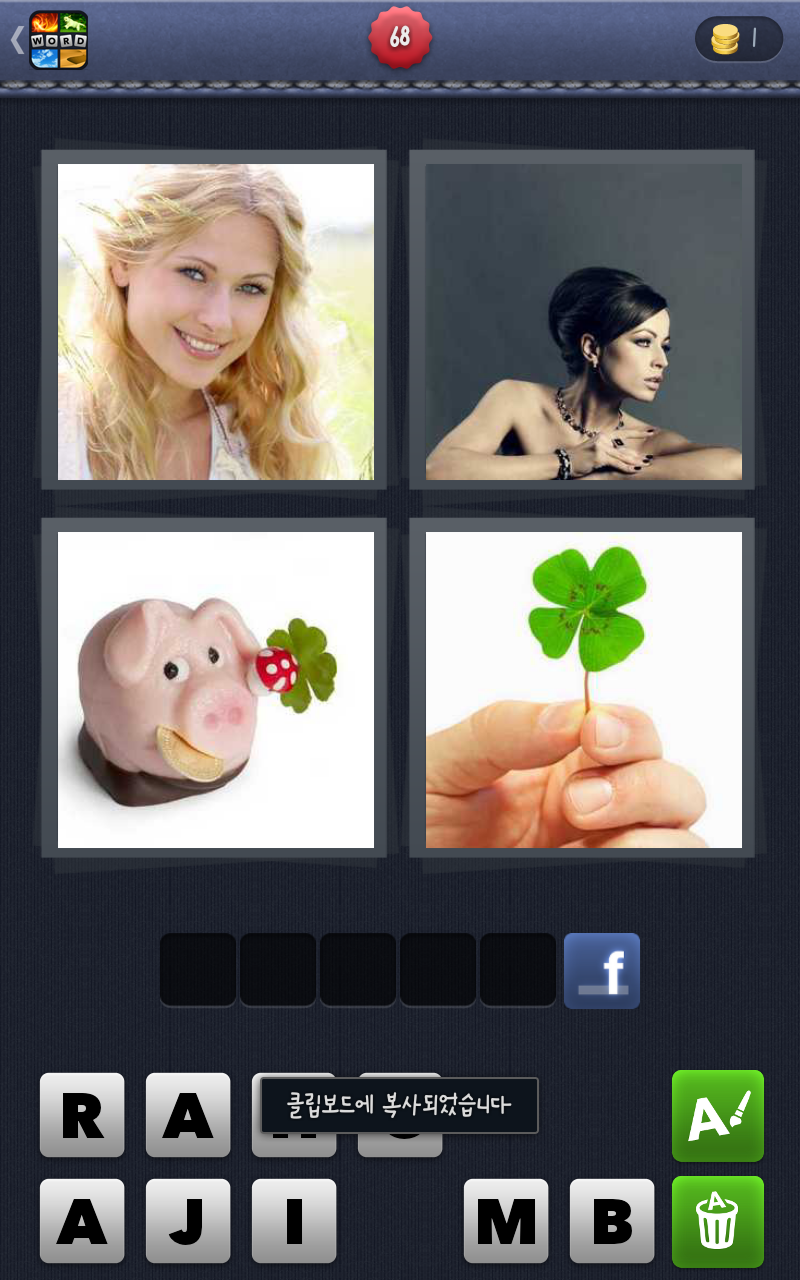Select the letter R tile

(82, 1114)
